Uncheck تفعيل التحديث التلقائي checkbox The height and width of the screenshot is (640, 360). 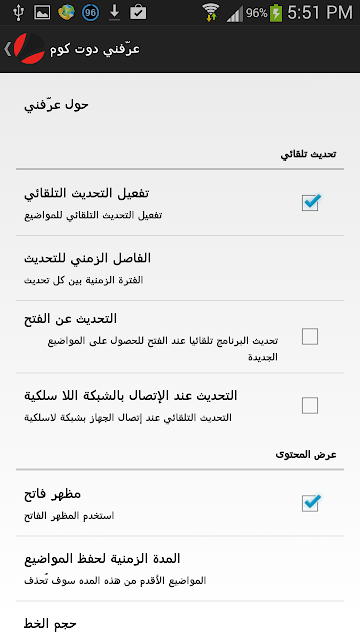[310, 202]
